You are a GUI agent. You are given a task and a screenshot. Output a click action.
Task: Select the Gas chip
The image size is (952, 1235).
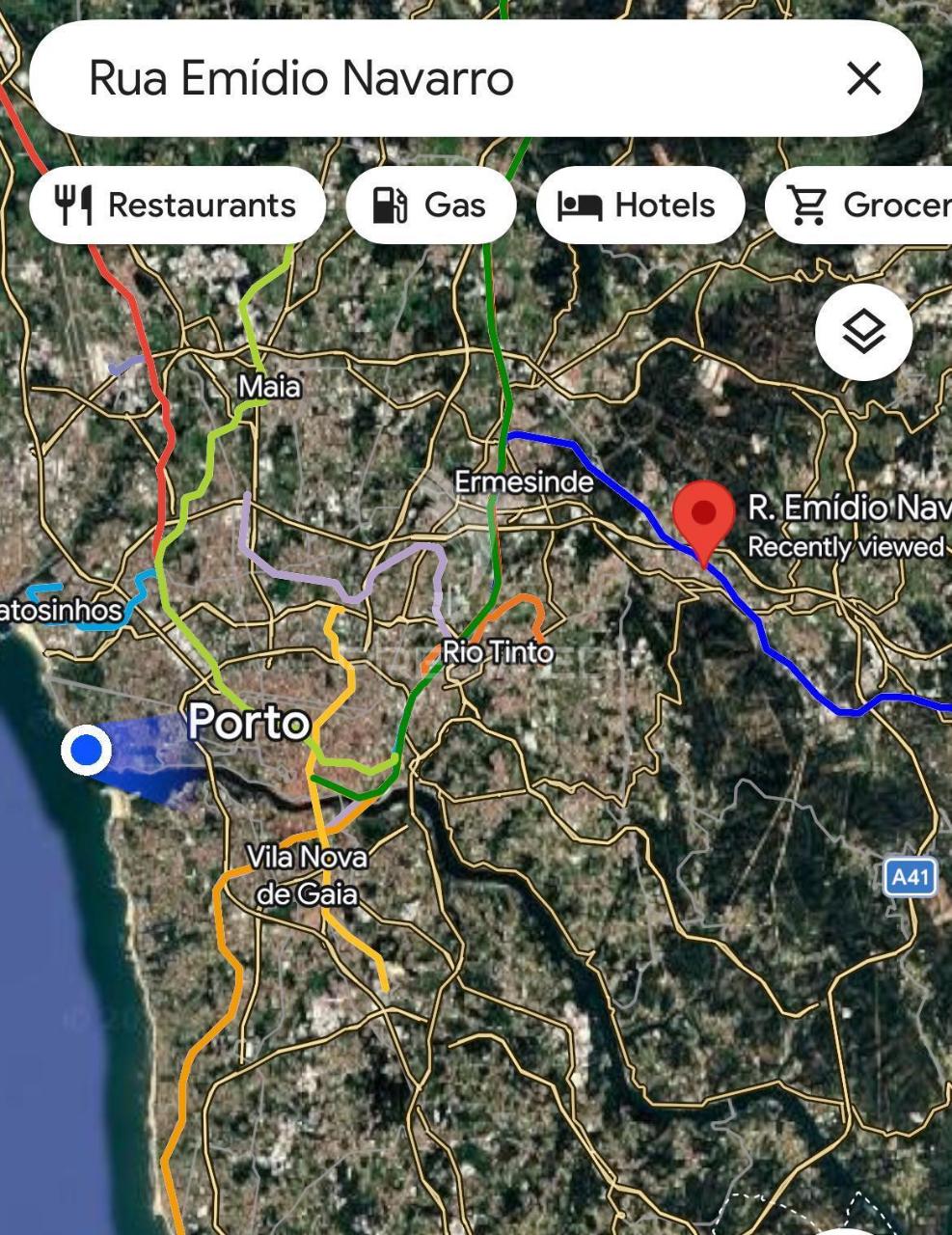(430, 206)
